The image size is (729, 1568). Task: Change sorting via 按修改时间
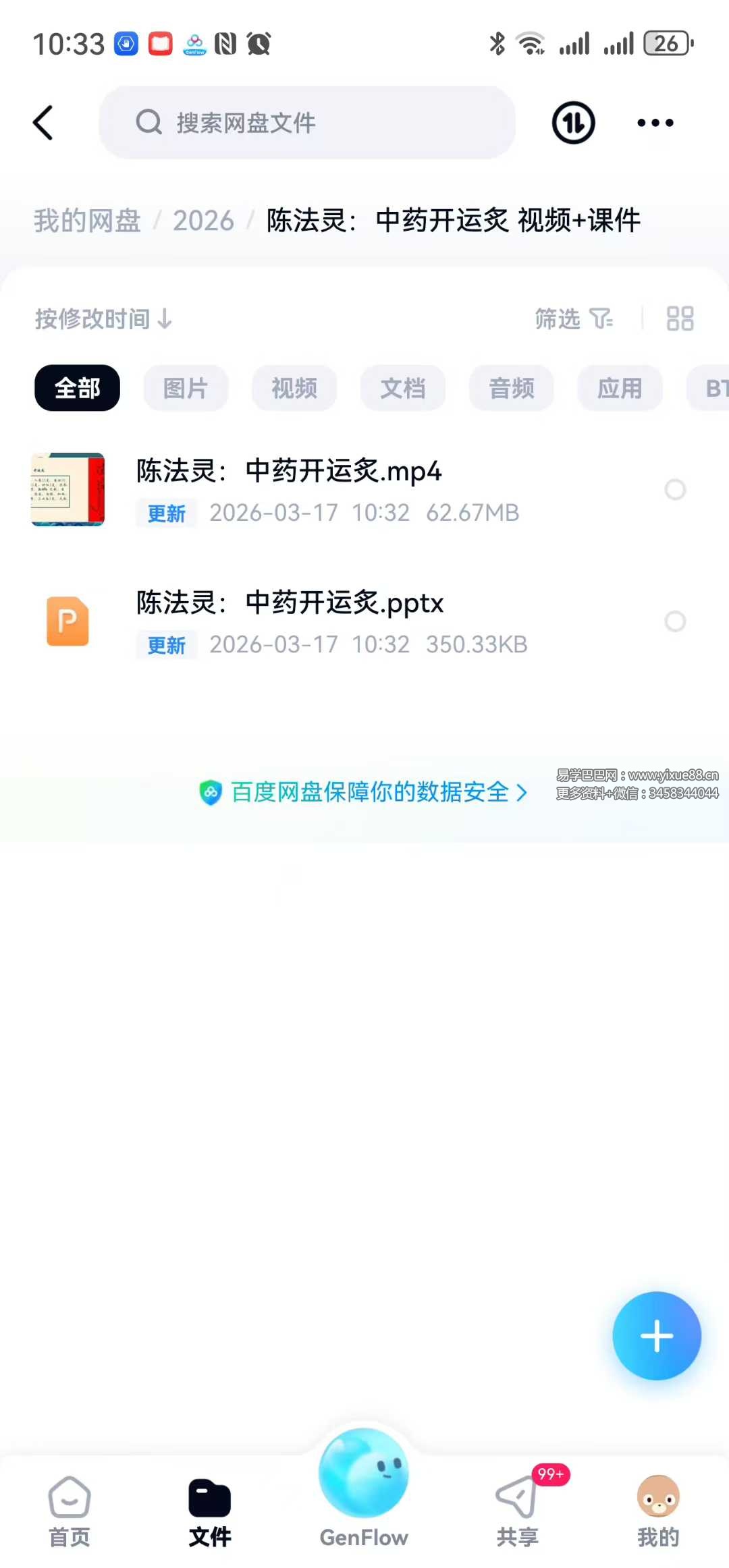pos(103,318)
